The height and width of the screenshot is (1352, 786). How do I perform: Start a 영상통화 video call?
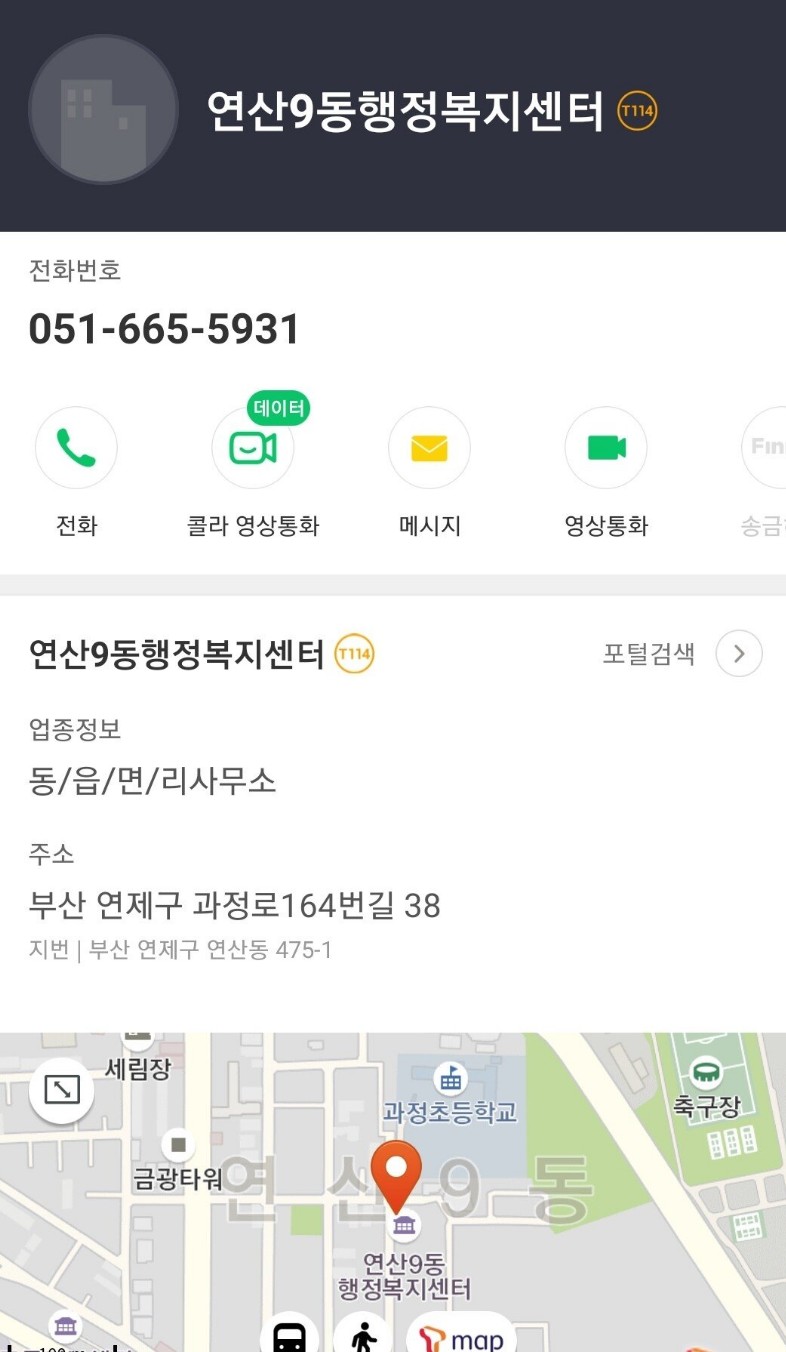pos(606,448)
